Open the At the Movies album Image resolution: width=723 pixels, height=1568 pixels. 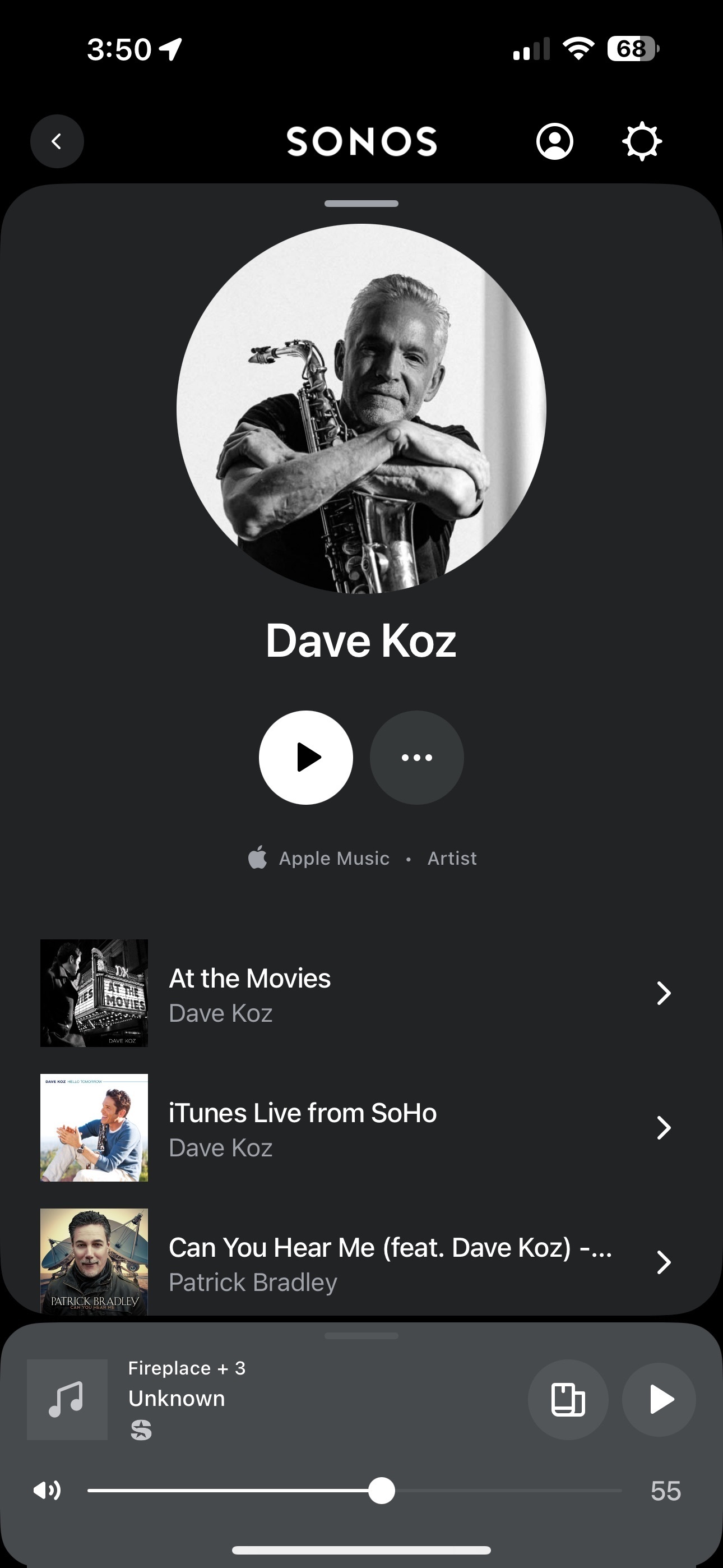(x=361, y=993)
